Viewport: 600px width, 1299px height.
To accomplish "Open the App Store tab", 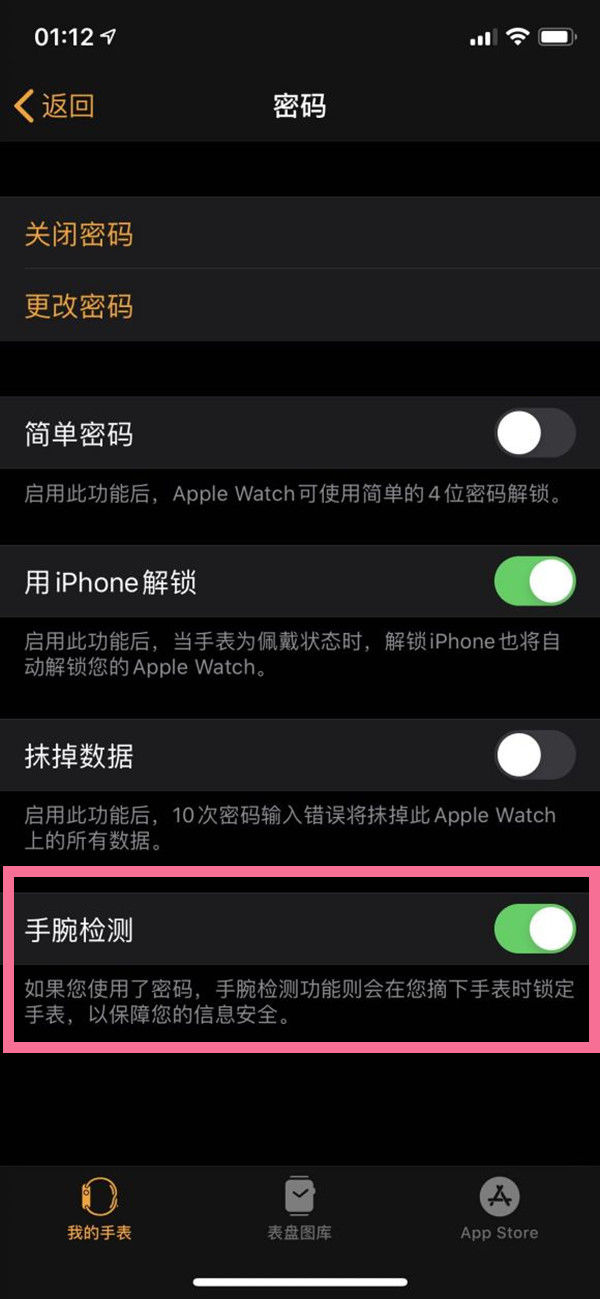I will (499, 1208).
